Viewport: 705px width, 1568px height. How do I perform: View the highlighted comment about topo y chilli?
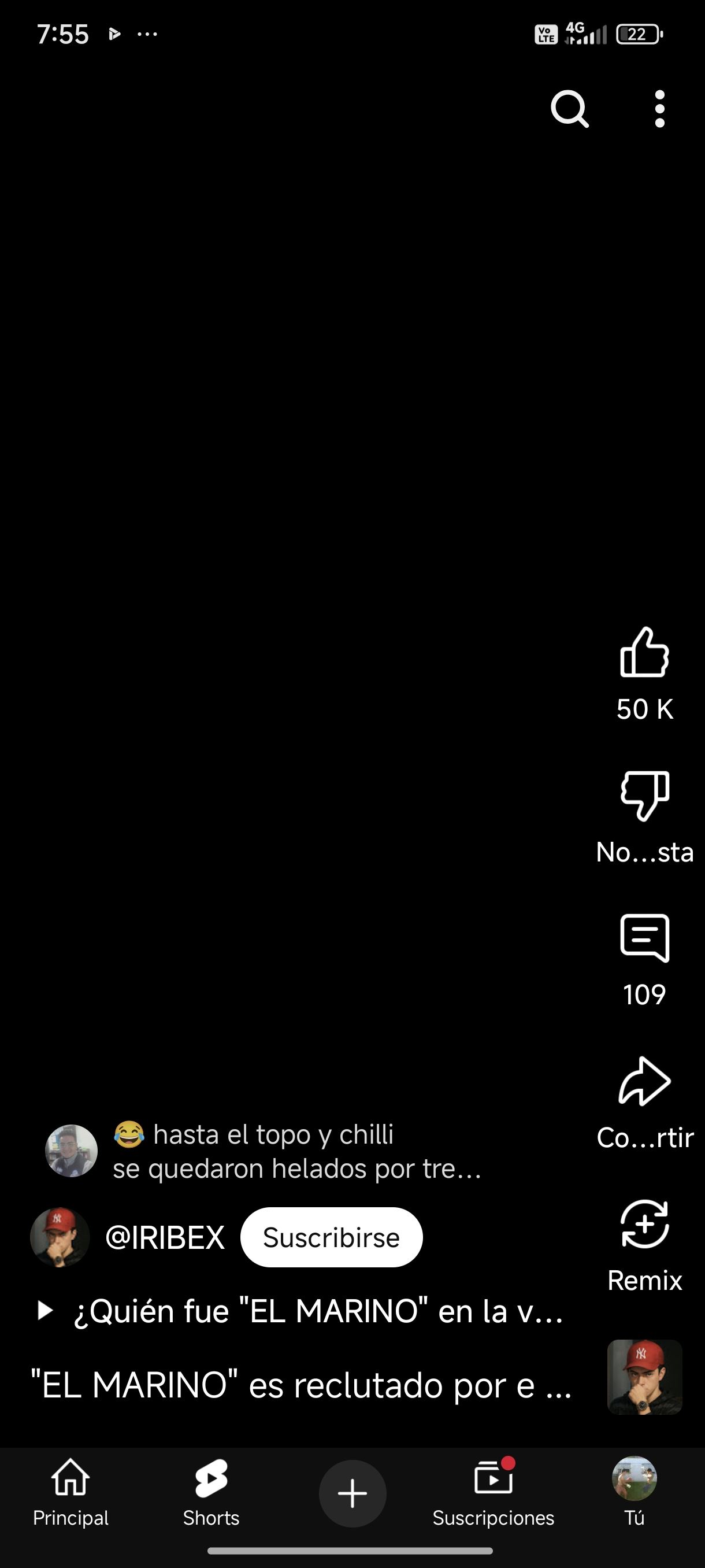(297, 1151)
